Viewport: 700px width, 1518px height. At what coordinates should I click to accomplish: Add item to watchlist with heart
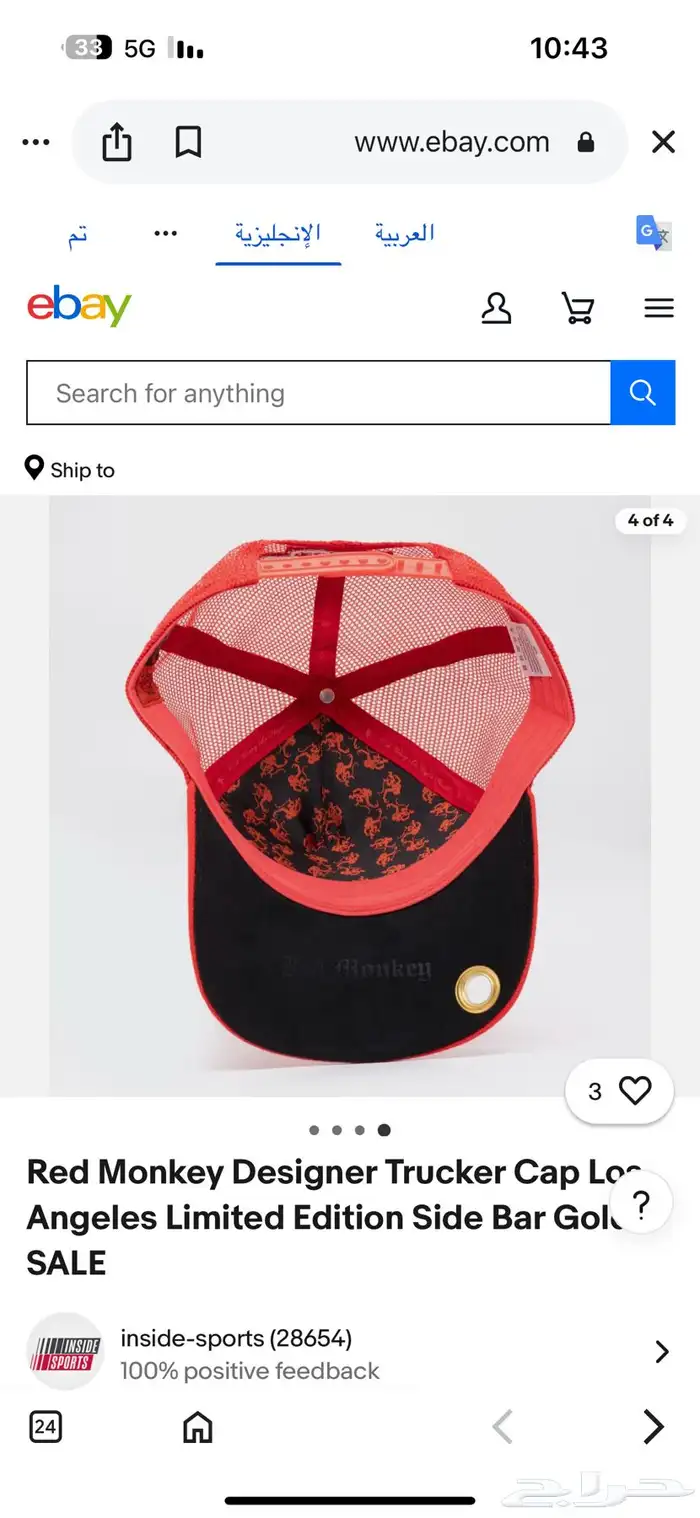634,1091
